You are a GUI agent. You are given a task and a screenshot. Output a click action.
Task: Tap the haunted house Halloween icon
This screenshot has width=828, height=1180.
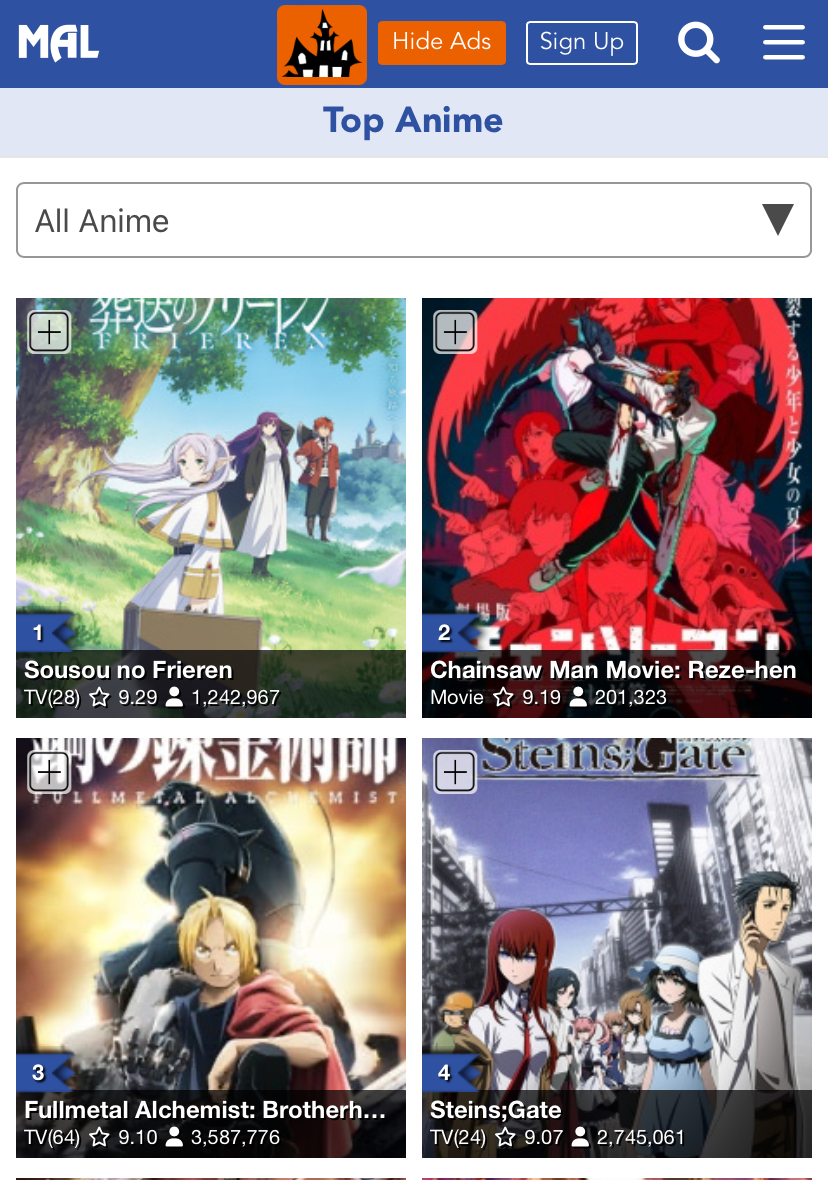321,45
